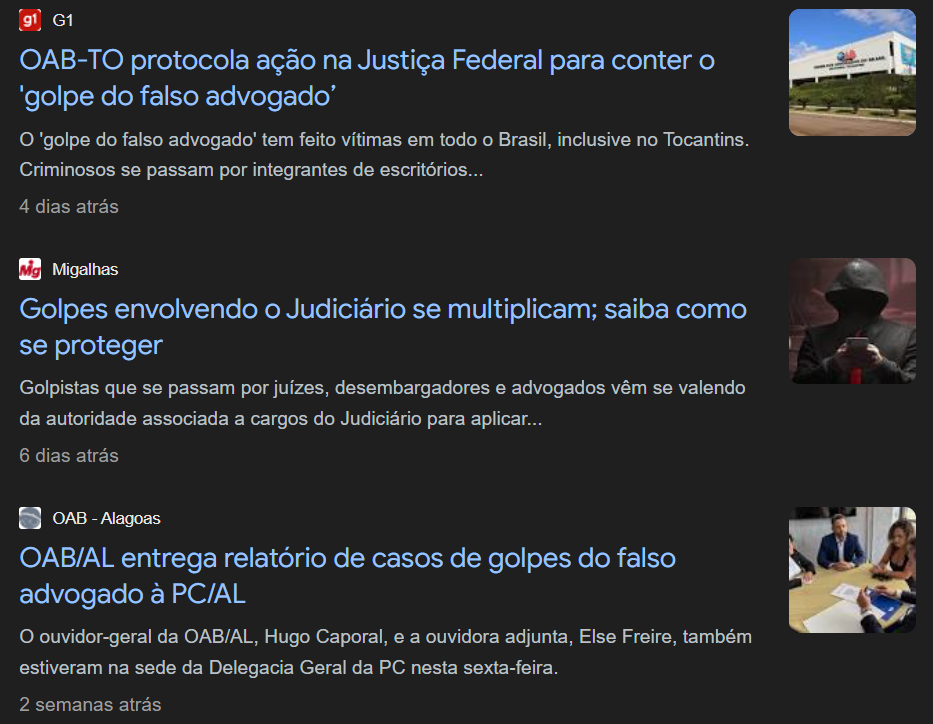Screen dimensions: 933x724
Task: Tap the OAB building thumbnail image
Action: click(x=852, y=72)
